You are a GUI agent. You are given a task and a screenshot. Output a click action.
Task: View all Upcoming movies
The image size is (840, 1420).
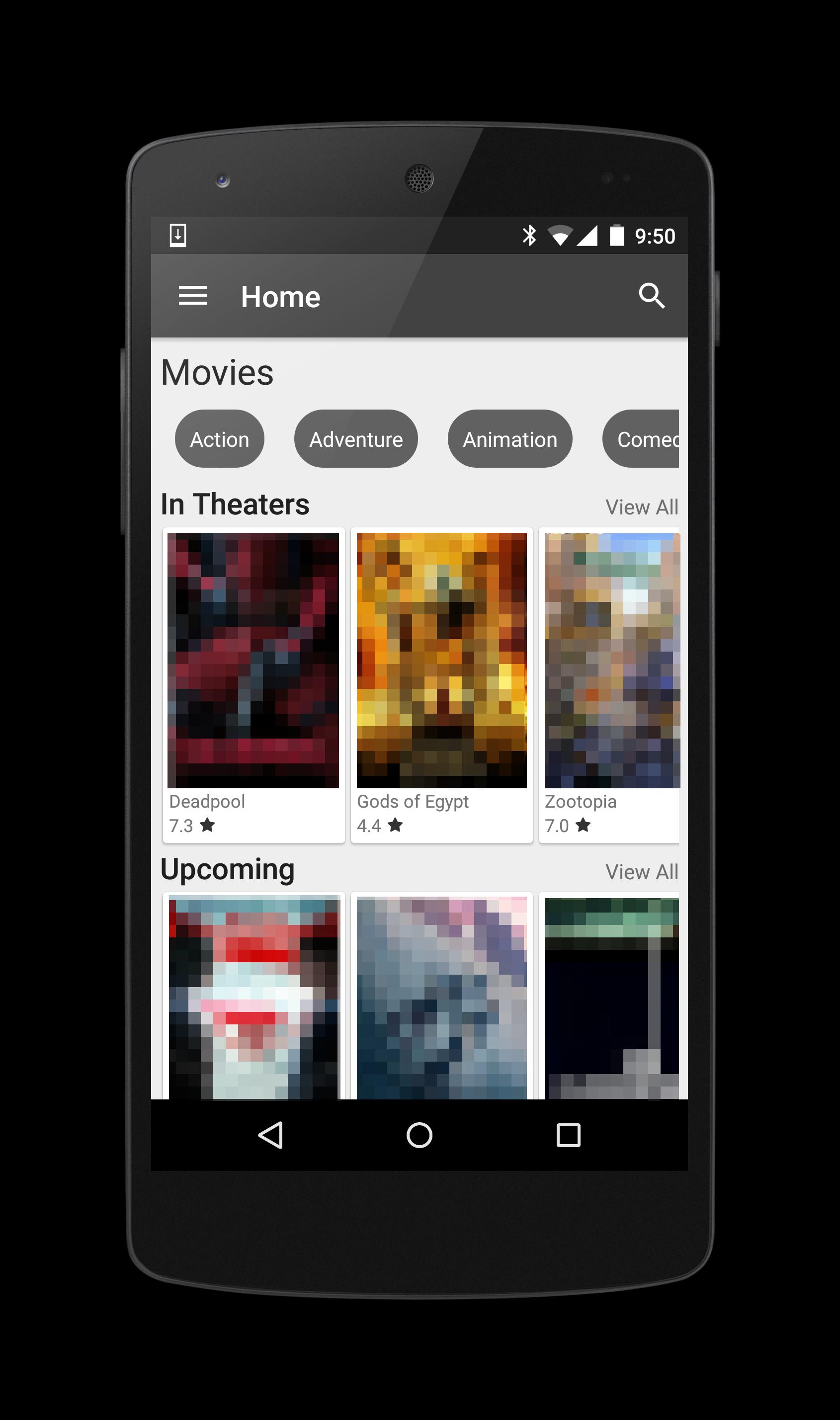641,872
